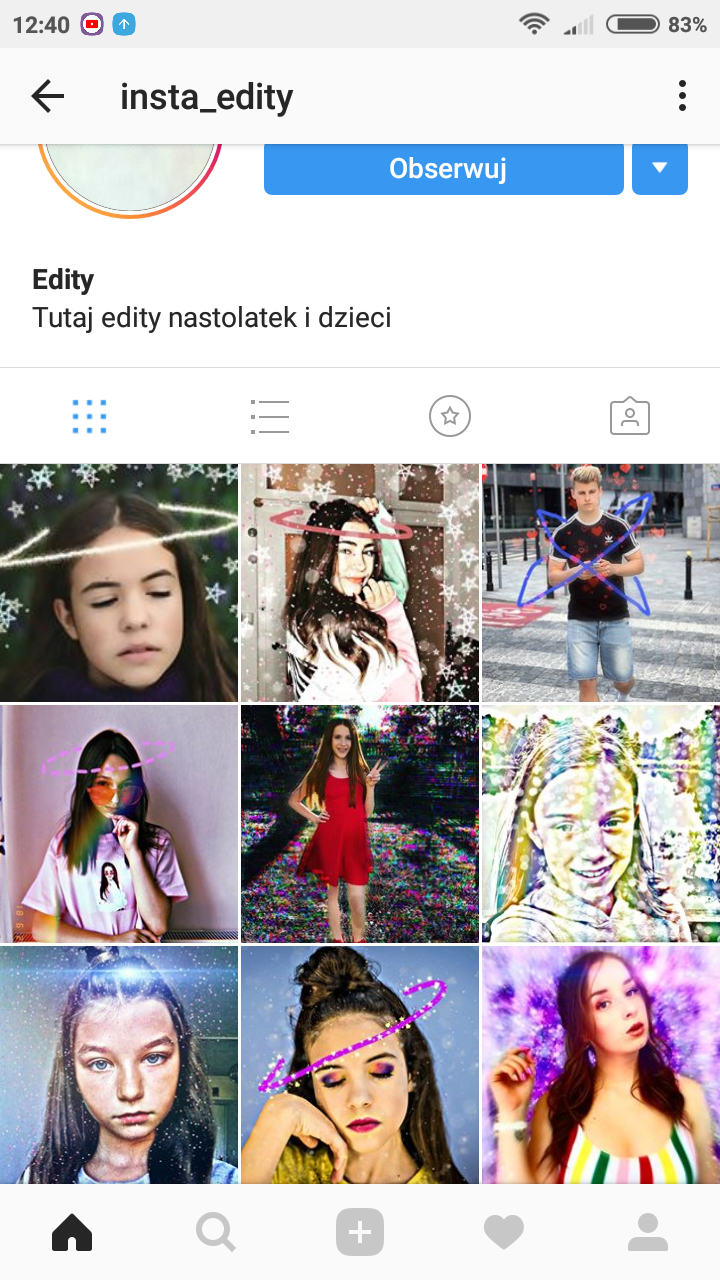
Task: Open the tagged photos tab
Action: click(x=630, y=416)
